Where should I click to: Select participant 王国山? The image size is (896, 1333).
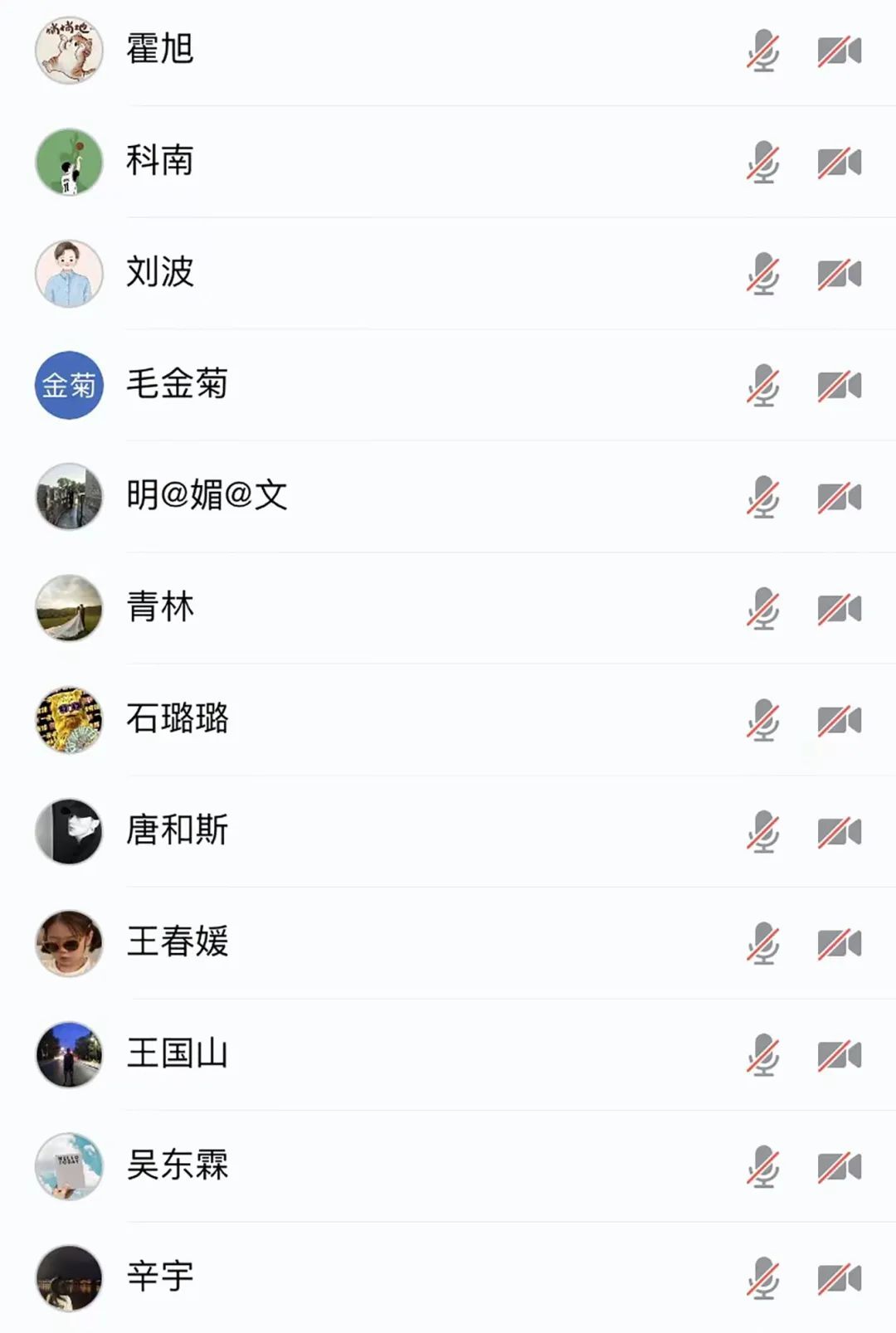[x=177, y=1054]
